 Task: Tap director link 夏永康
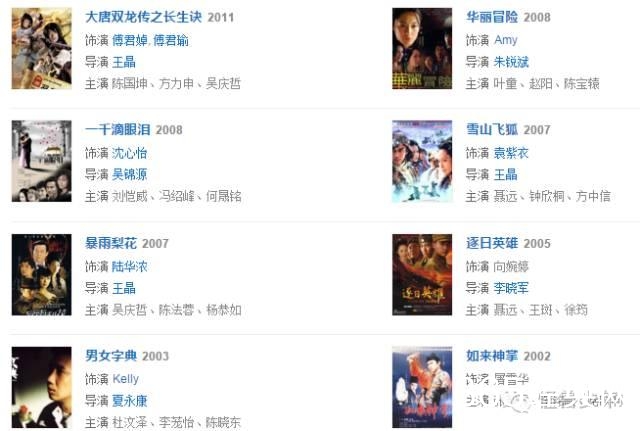pyautogui.click(x=130, y=401)
